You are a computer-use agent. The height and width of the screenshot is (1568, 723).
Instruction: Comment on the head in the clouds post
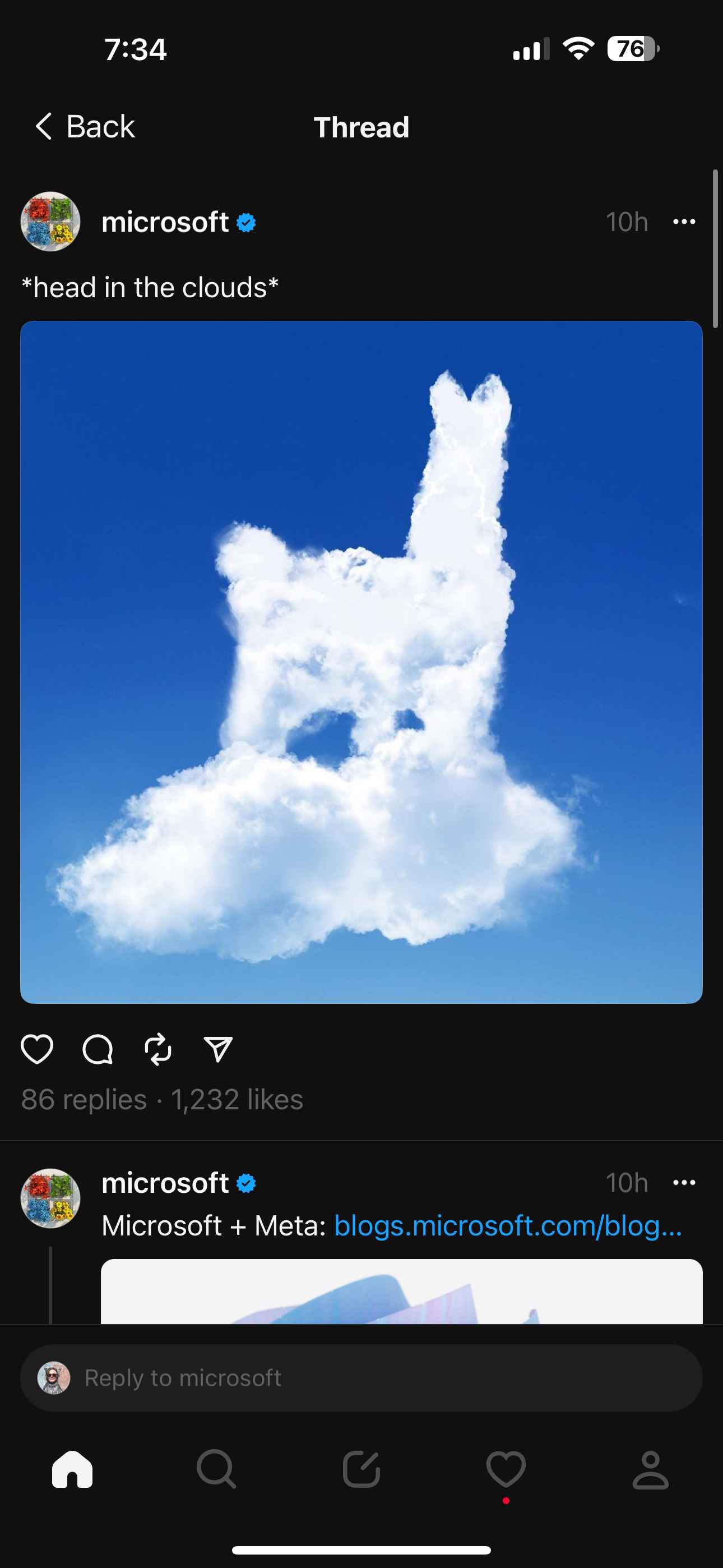(x=98, y=1049)
